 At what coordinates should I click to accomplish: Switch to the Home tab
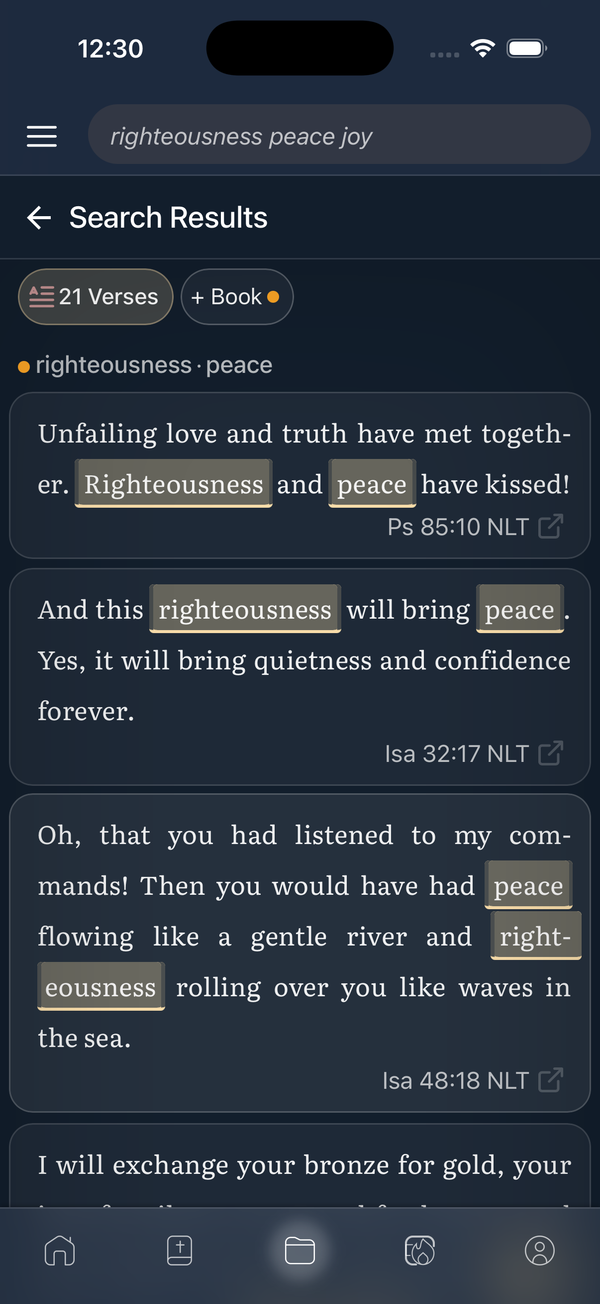pyautogui.click(x=60, y=1250)
